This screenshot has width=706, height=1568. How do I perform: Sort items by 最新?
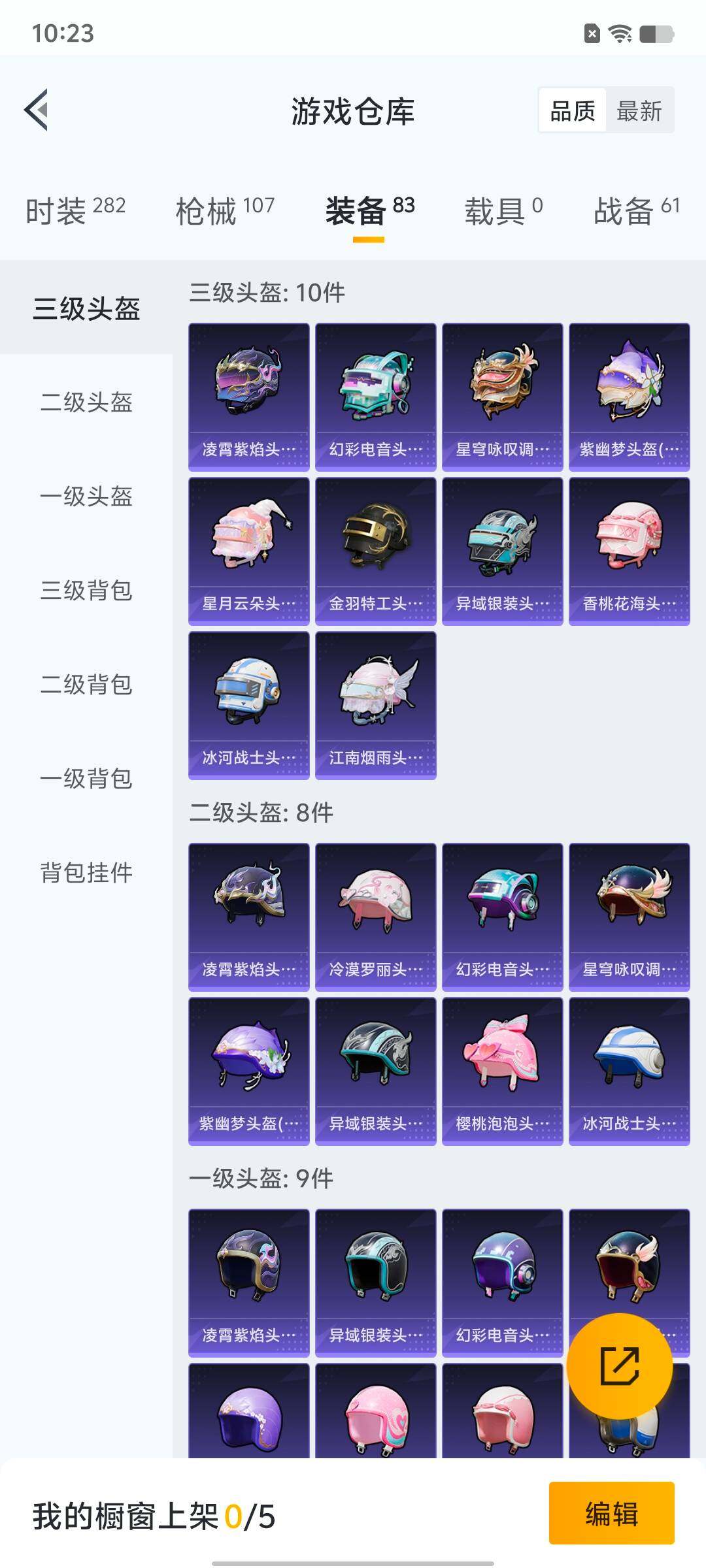(639, 110)
